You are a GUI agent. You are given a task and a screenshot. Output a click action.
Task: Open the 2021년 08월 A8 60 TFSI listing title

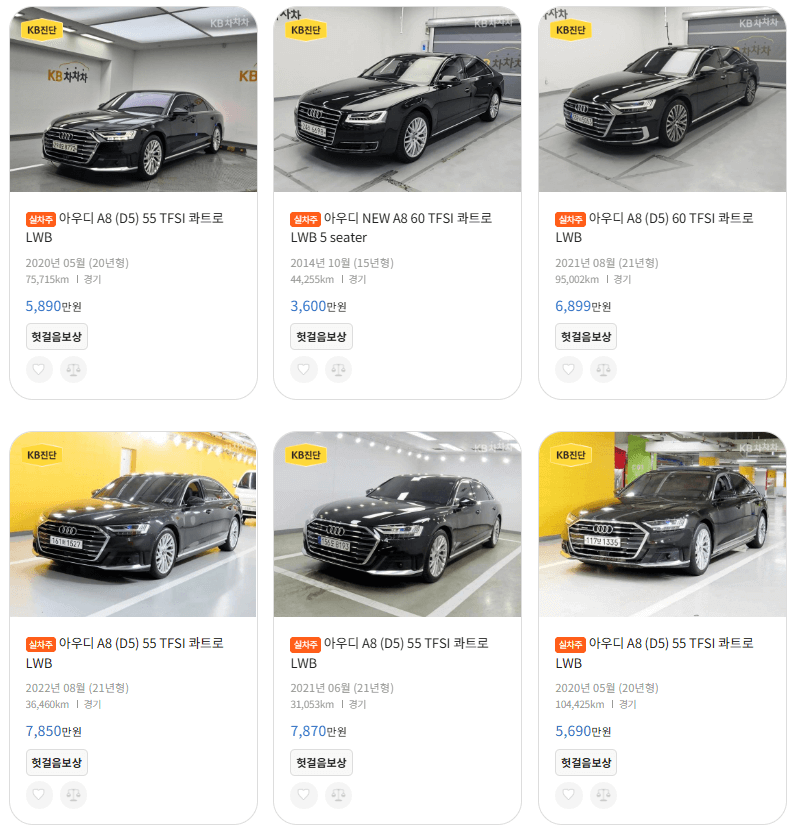(x=662, y=230)
